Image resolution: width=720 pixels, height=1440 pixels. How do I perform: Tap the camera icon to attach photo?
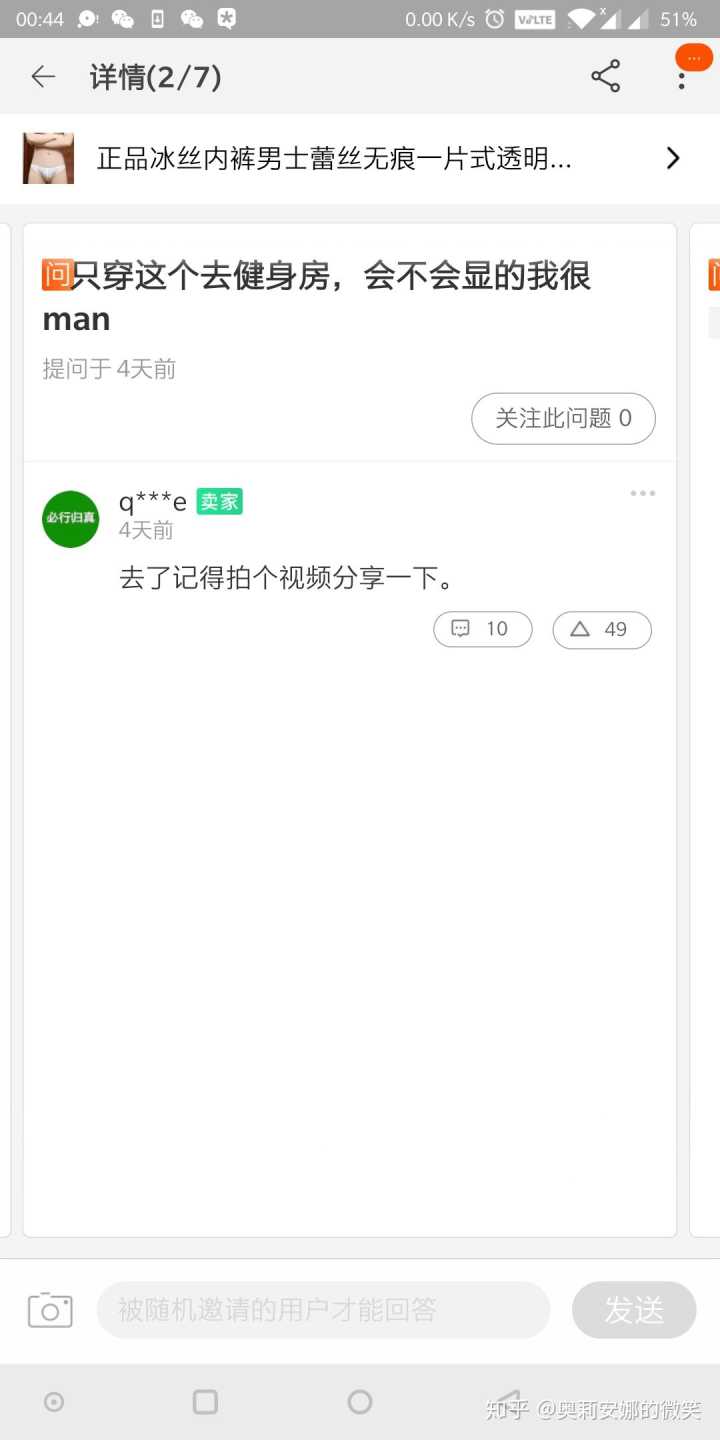(x=50, y=1310)
